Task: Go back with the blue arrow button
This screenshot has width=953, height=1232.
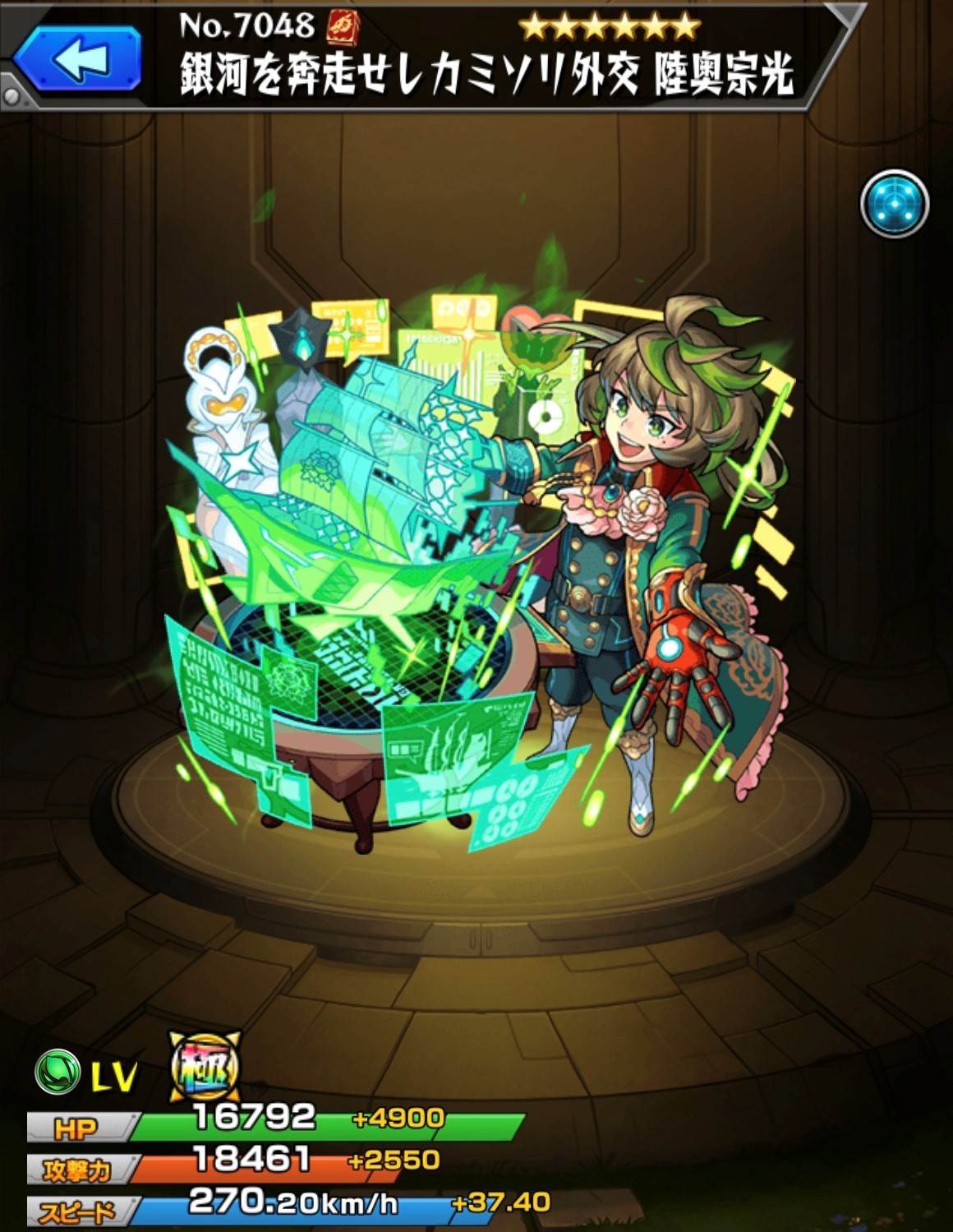Action: tap(80, 58)
